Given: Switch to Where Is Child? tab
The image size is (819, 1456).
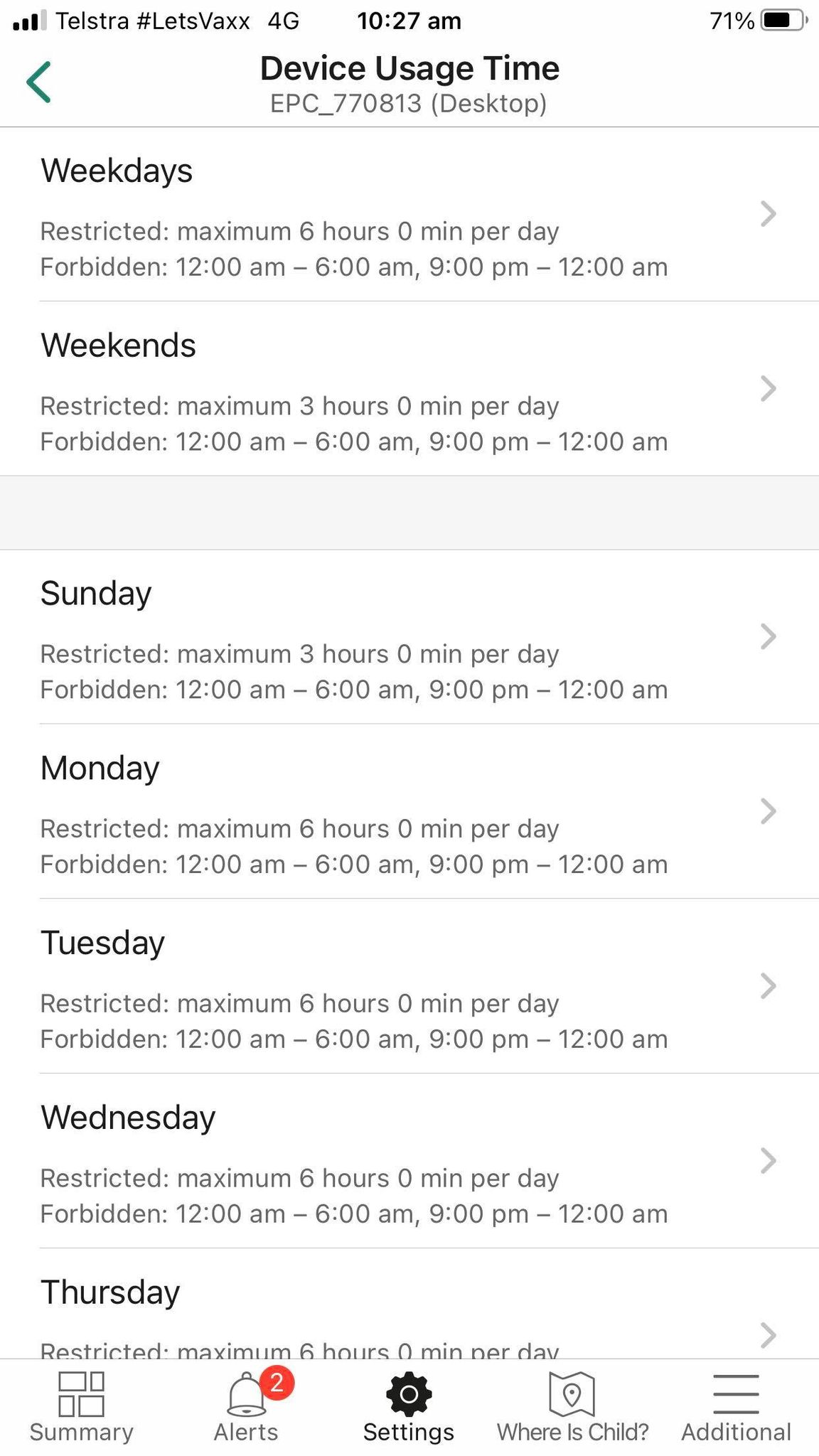Looking at the screenshot, I should [572, 1408].
